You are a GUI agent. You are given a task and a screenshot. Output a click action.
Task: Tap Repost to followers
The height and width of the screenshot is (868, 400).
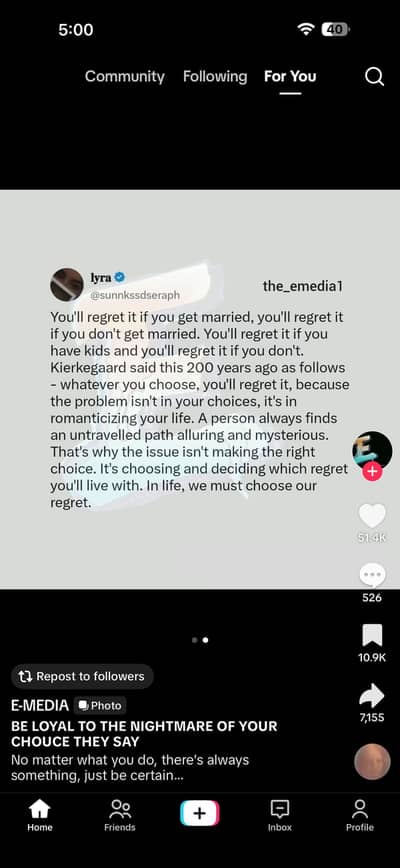pos(82,676)
